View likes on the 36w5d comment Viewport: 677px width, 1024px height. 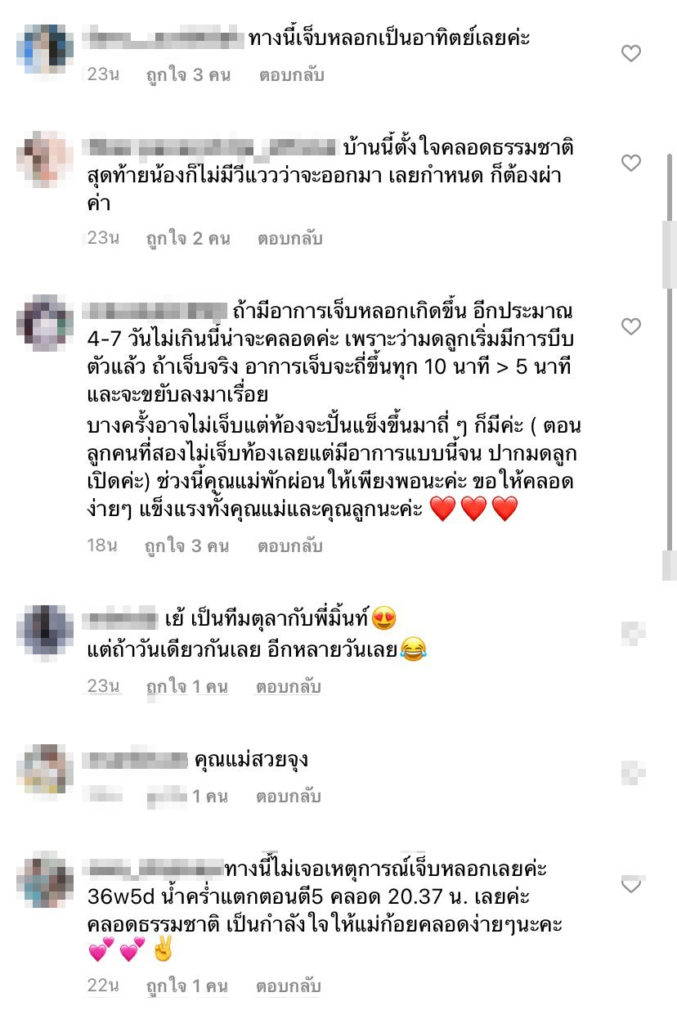coord(187,986)
